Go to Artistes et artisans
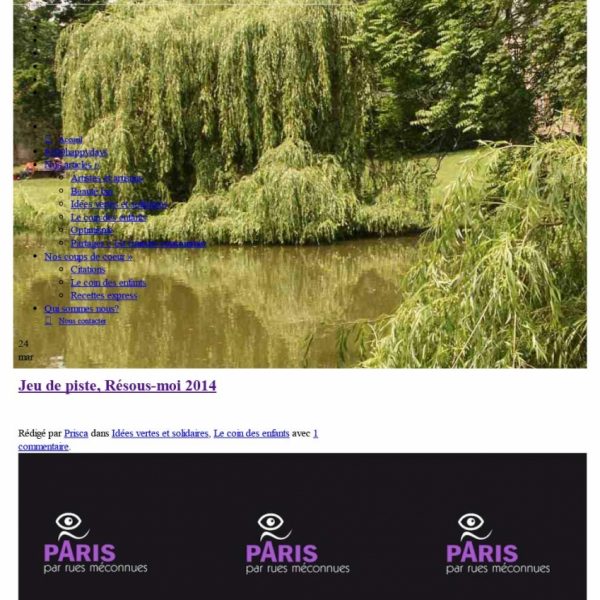This screenshot has height=600, width=600. tap(106, 178)
